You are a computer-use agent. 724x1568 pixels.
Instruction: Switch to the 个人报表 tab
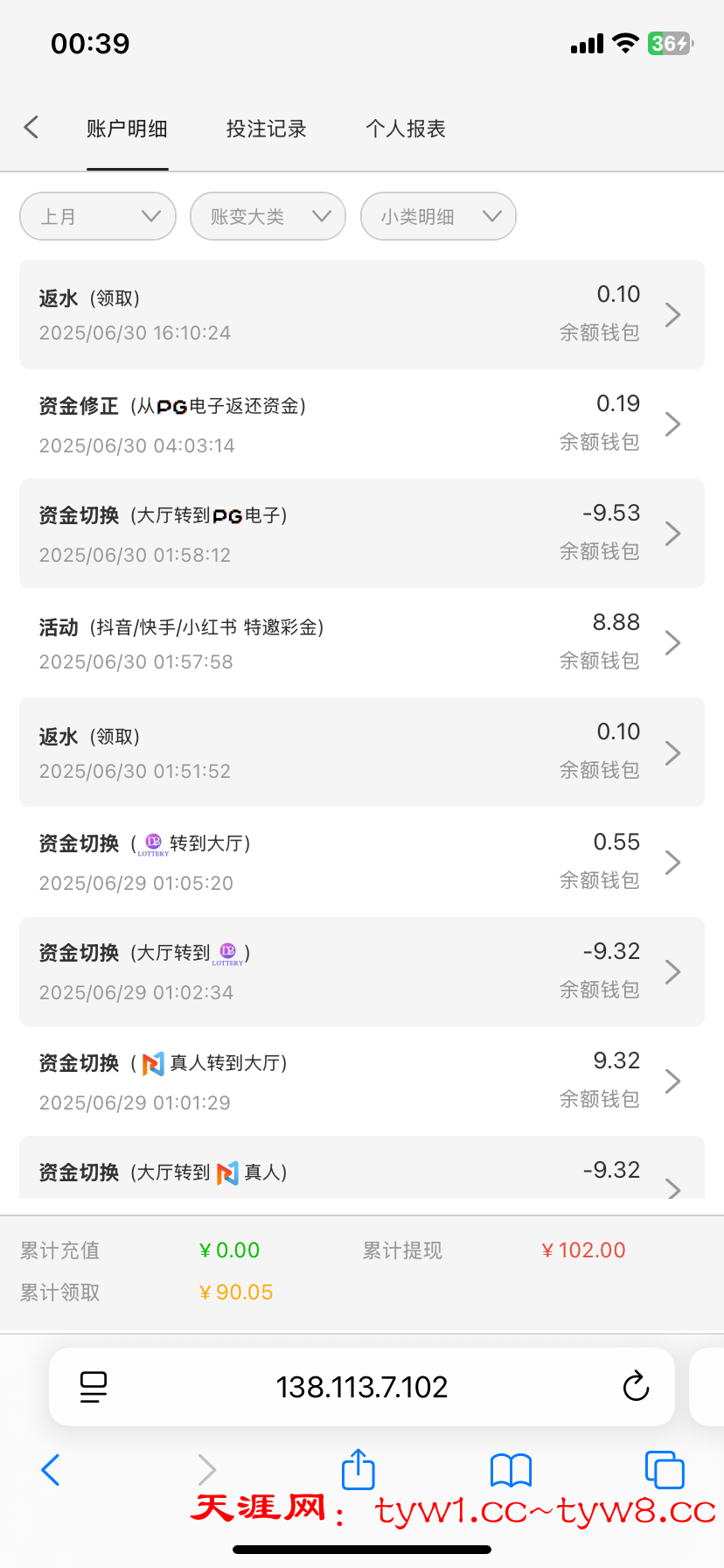point(406,129)
